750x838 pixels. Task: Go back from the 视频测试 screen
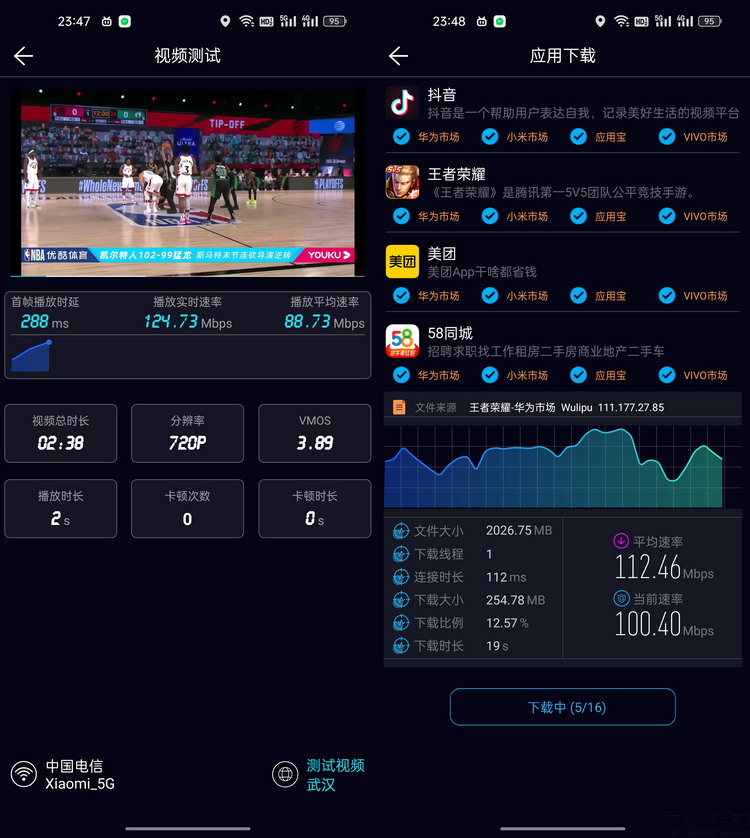(24, 57)
